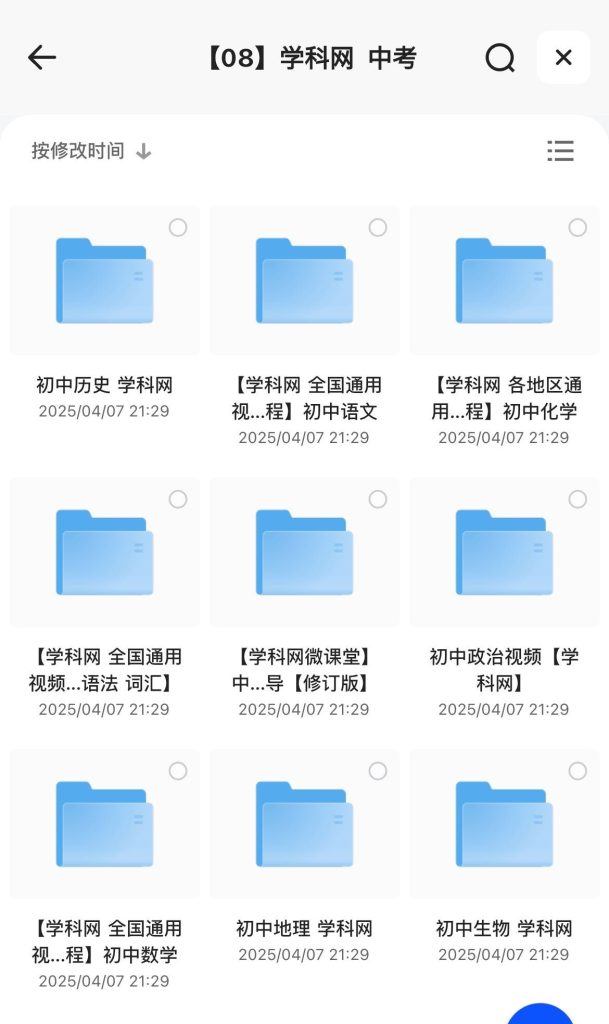Close the page with the X button
Image resolution: width=609 pixels, height=1024 pixels.
[563, 58]
